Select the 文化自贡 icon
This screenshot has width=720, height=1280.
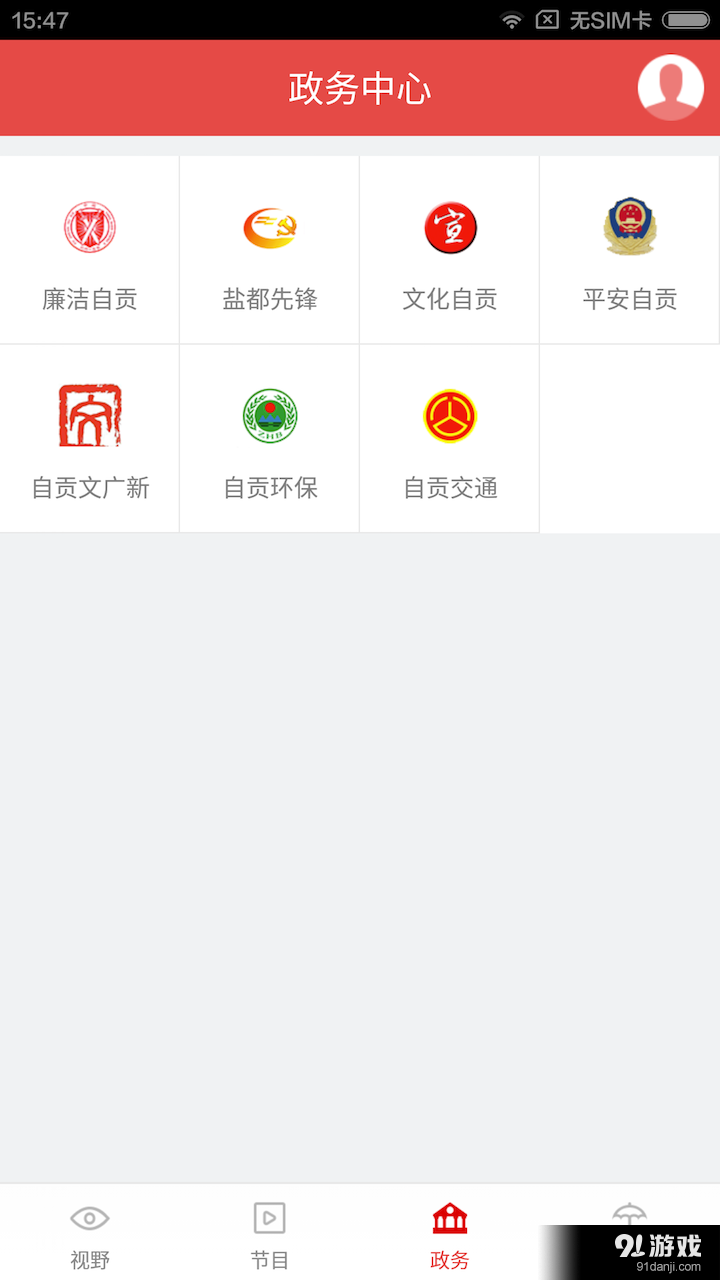450,227
